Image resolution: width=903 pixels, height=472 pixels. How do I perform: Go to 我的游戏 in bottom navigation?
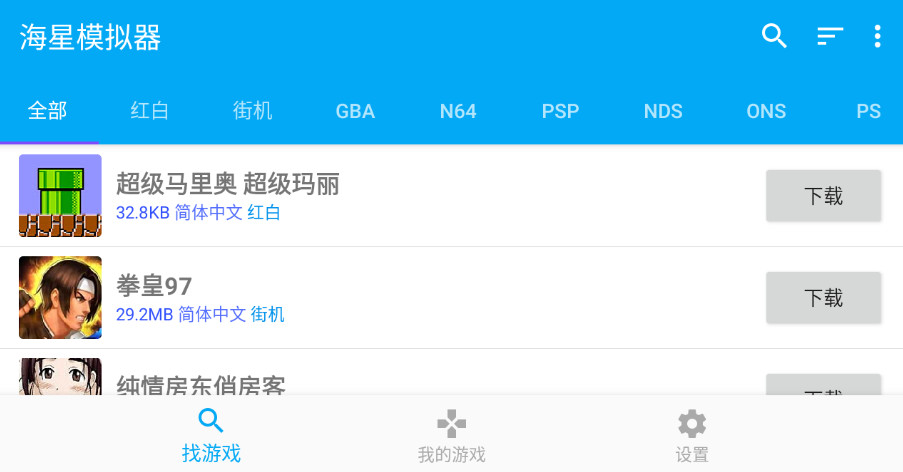pyautogui.click(x=451, y=436)
